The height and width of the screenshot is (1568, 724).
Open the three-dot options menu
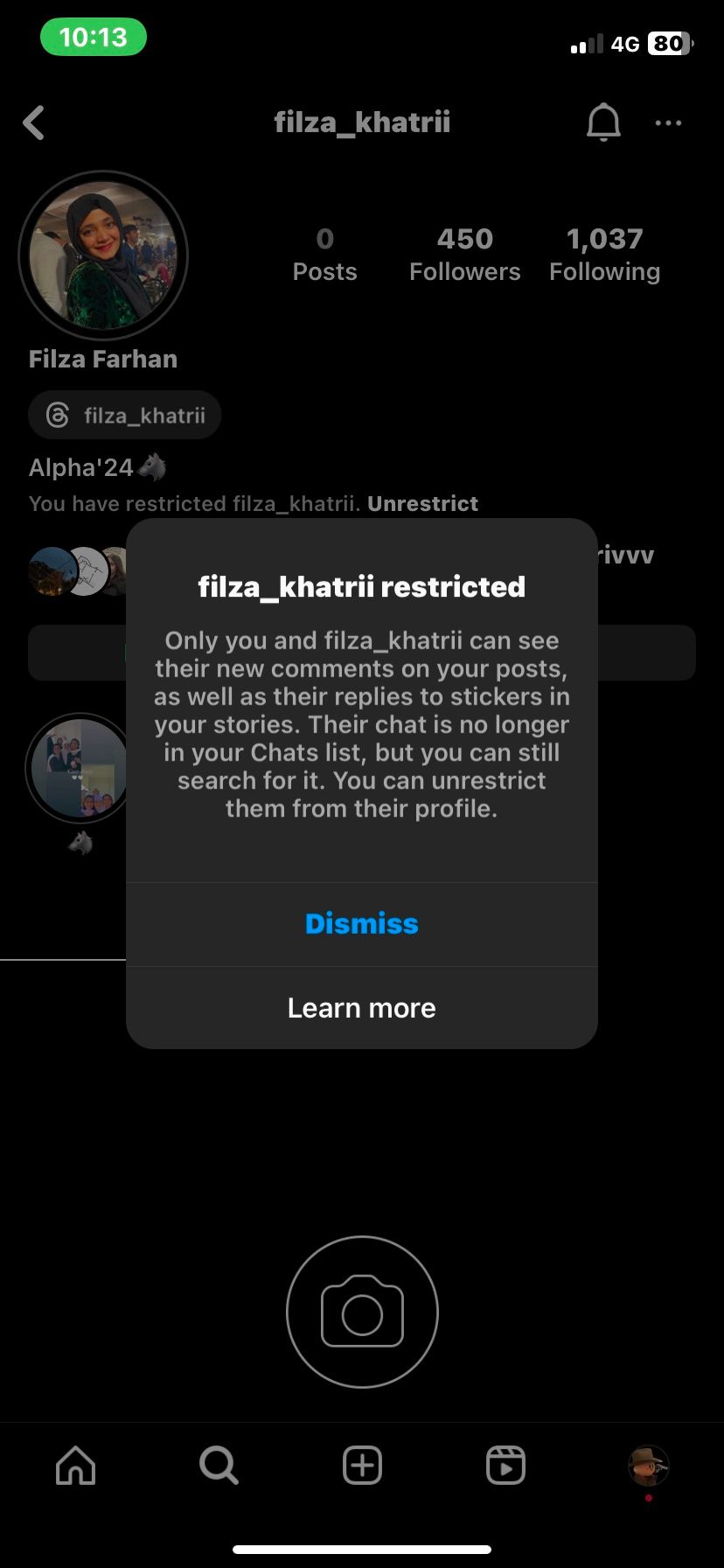[x=668, y=122]
